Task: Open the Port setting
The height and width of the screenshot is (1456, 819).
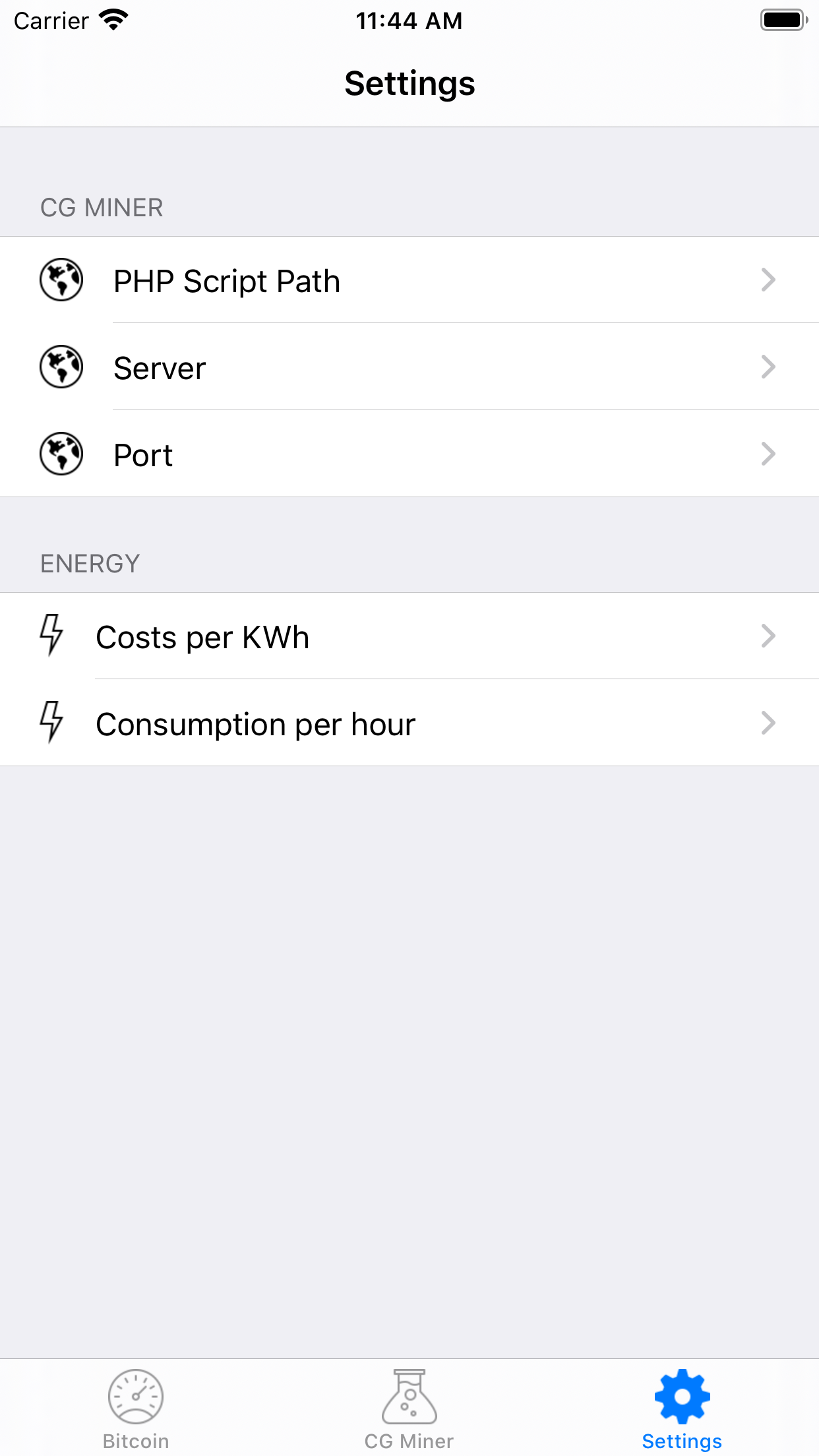Action: point(409,454)
